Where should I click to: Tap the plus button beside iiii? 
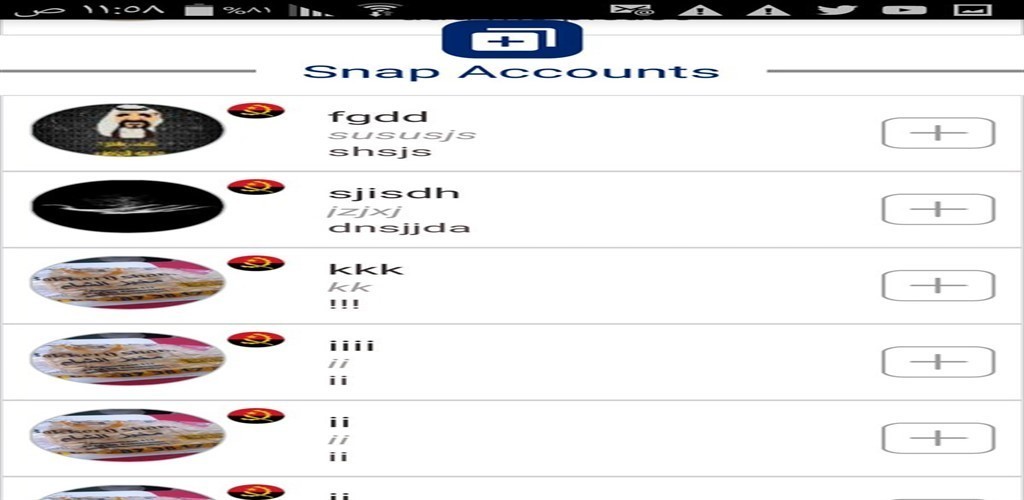937,361
